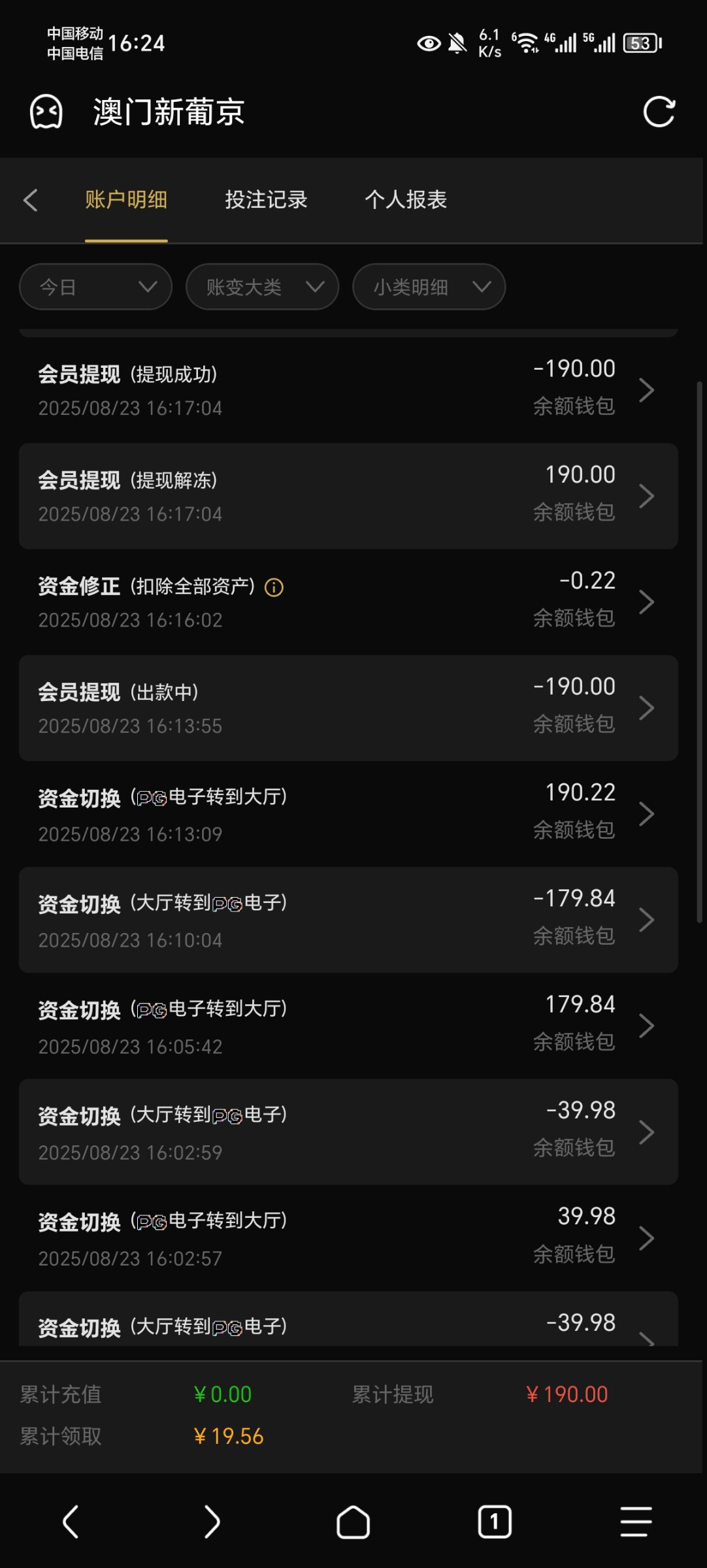Open the browser tabs switcher button

[x=494, y=1522]
